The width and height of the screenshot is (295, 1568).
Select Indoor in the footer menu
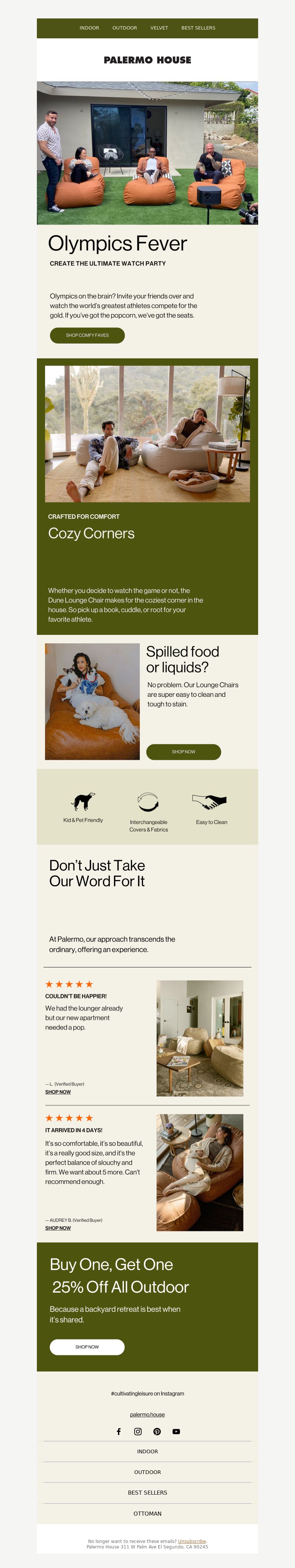click(147, 1452)
